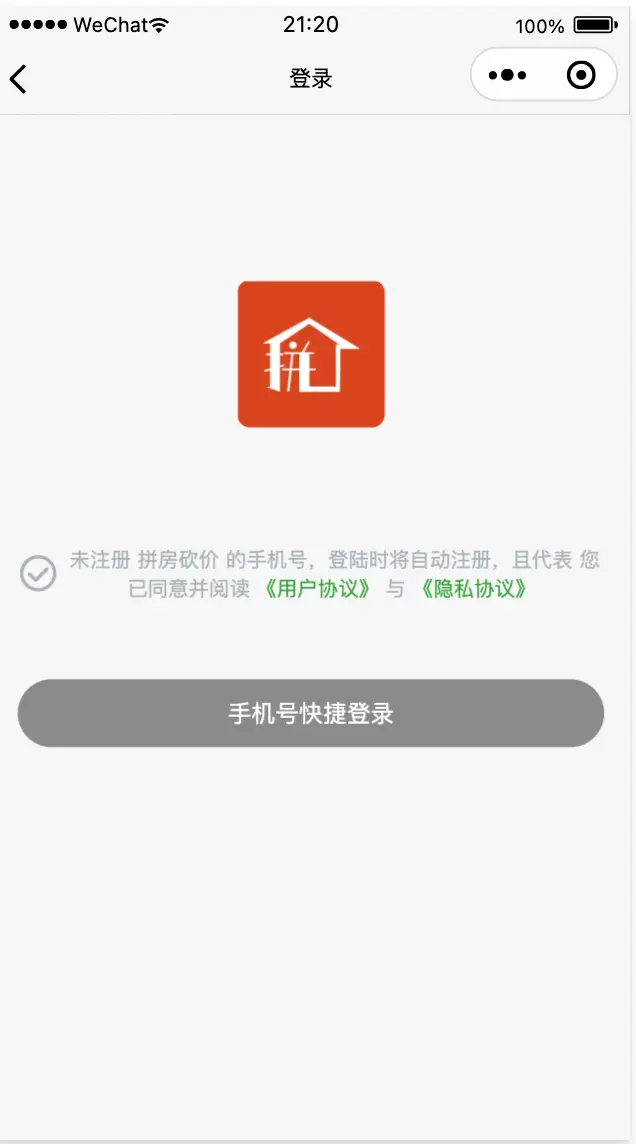Go back using the arrow icon
Image resolution: width=636 pixels, height=1144 pixels.
click(18, 78)
